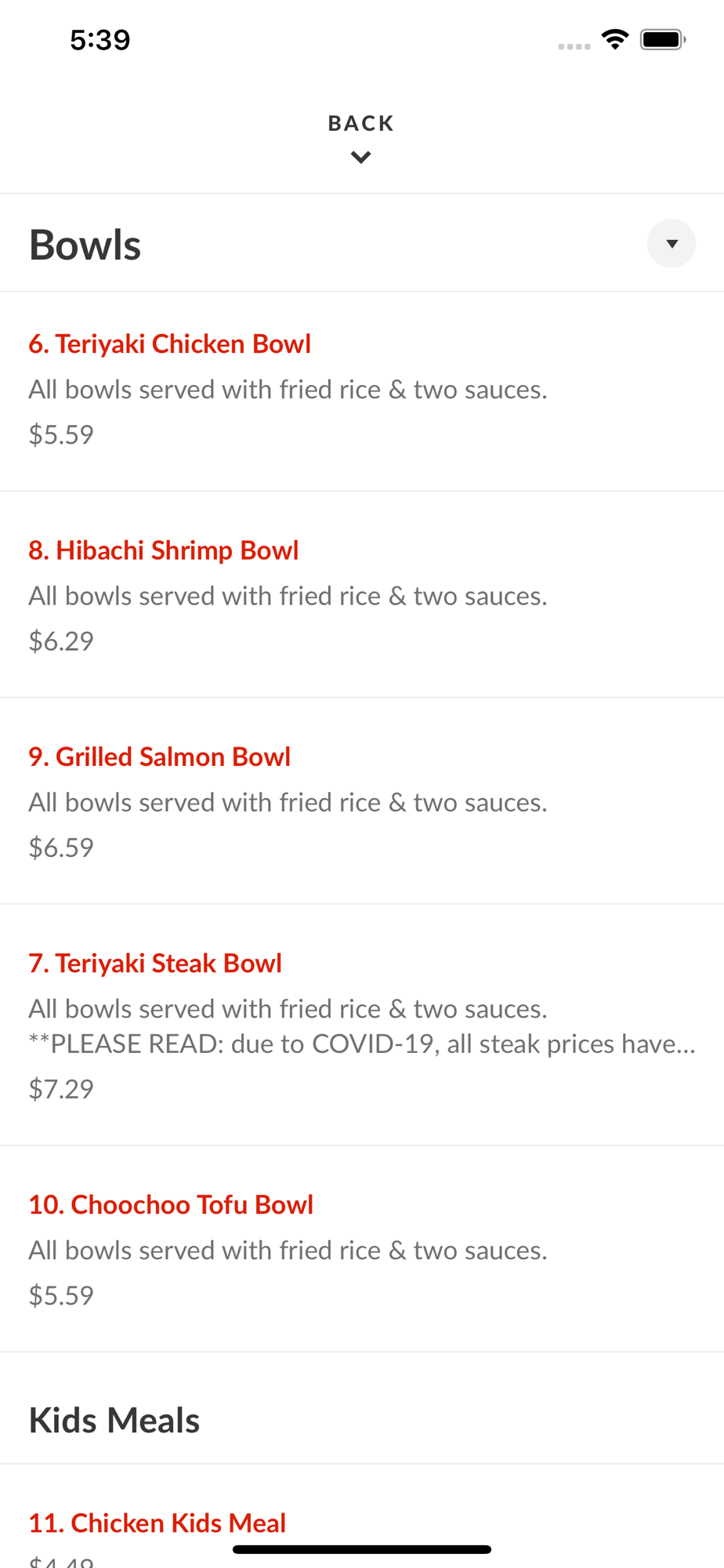
Task: Choose 9. Grilled Salmon Bowl
Action: tap(160, 757)
